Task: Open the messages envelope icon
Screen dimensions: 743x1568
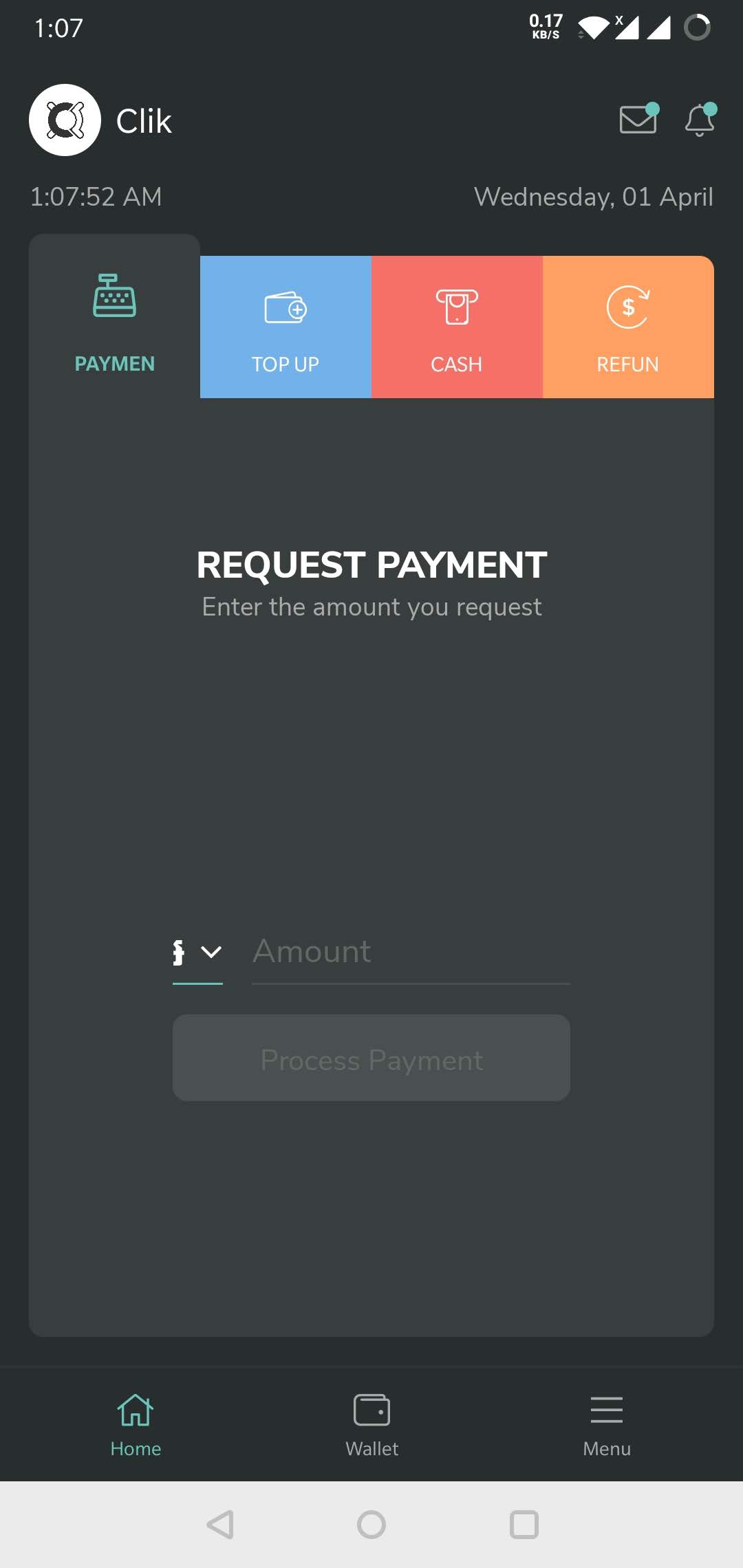Action: point(638,120)
